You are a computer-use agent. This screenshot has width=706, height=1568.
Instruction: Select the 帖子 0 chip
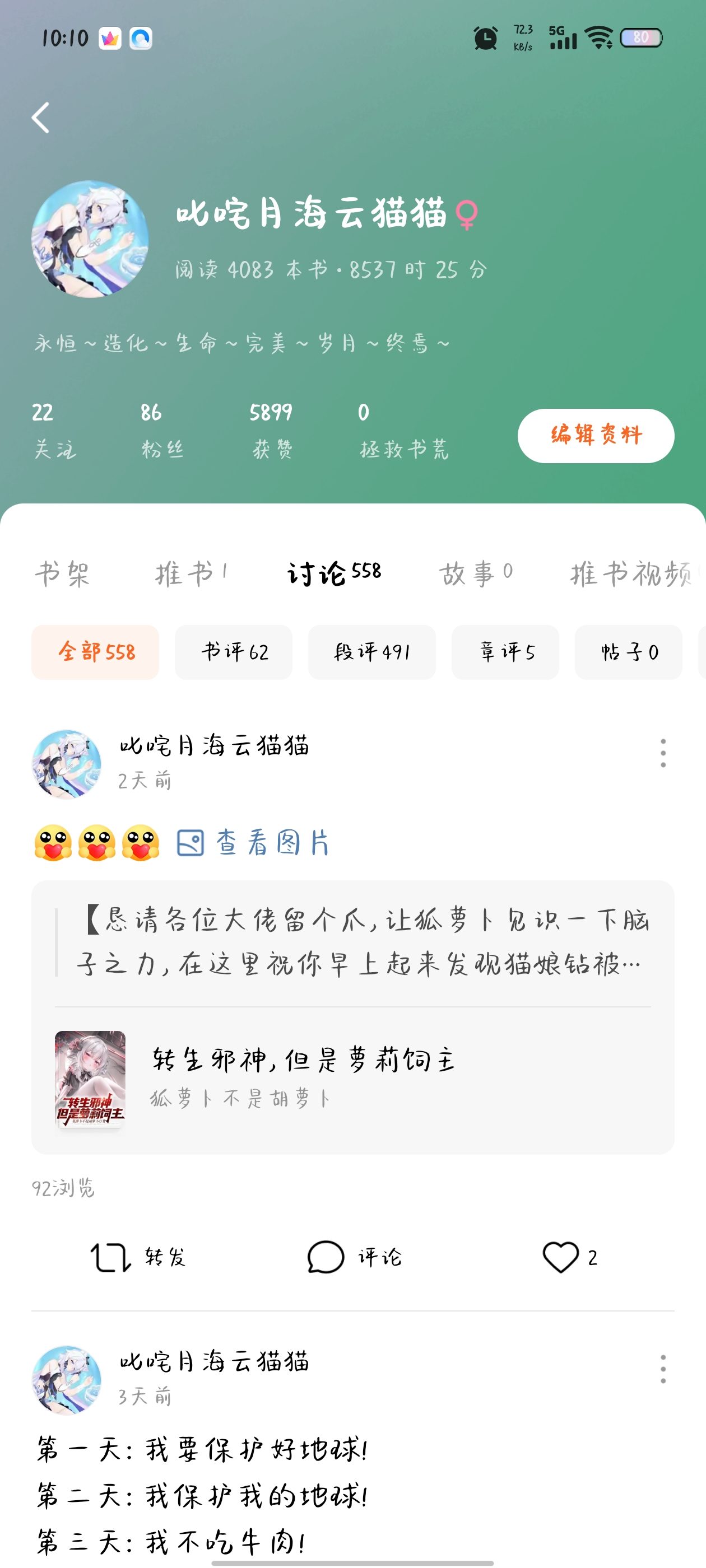click(629, 652)
